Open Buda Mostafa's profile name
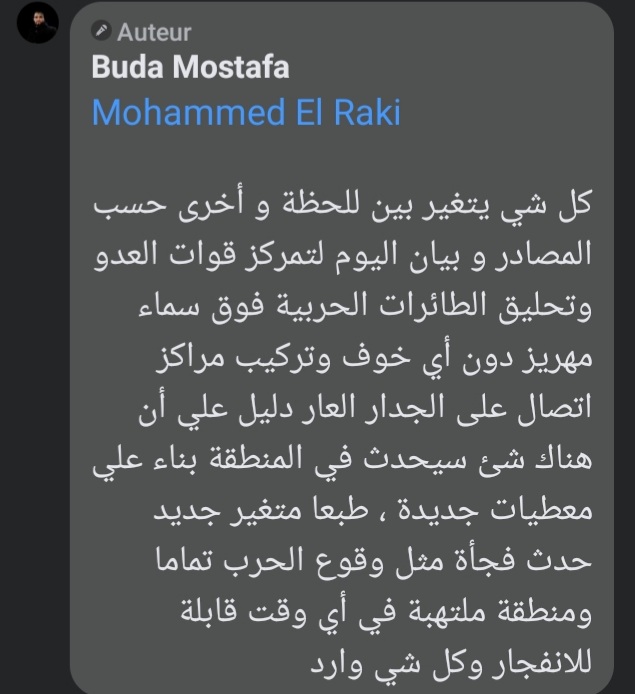 pyautogui.click(x=190, y=67)
